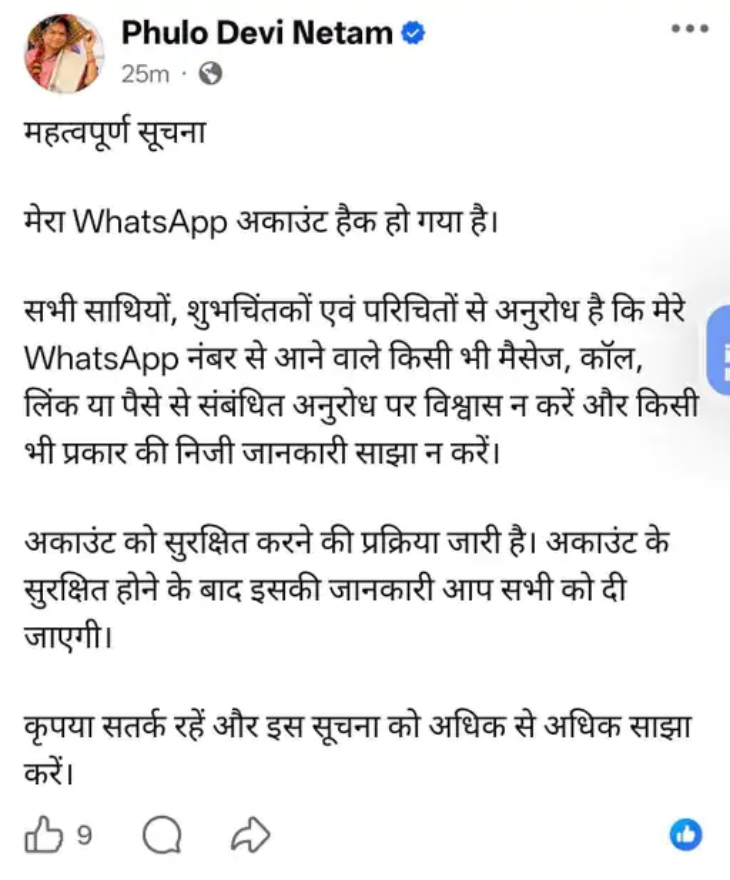
Task: Open Phulo Devi Netam's profile picture
Action: 65,53
